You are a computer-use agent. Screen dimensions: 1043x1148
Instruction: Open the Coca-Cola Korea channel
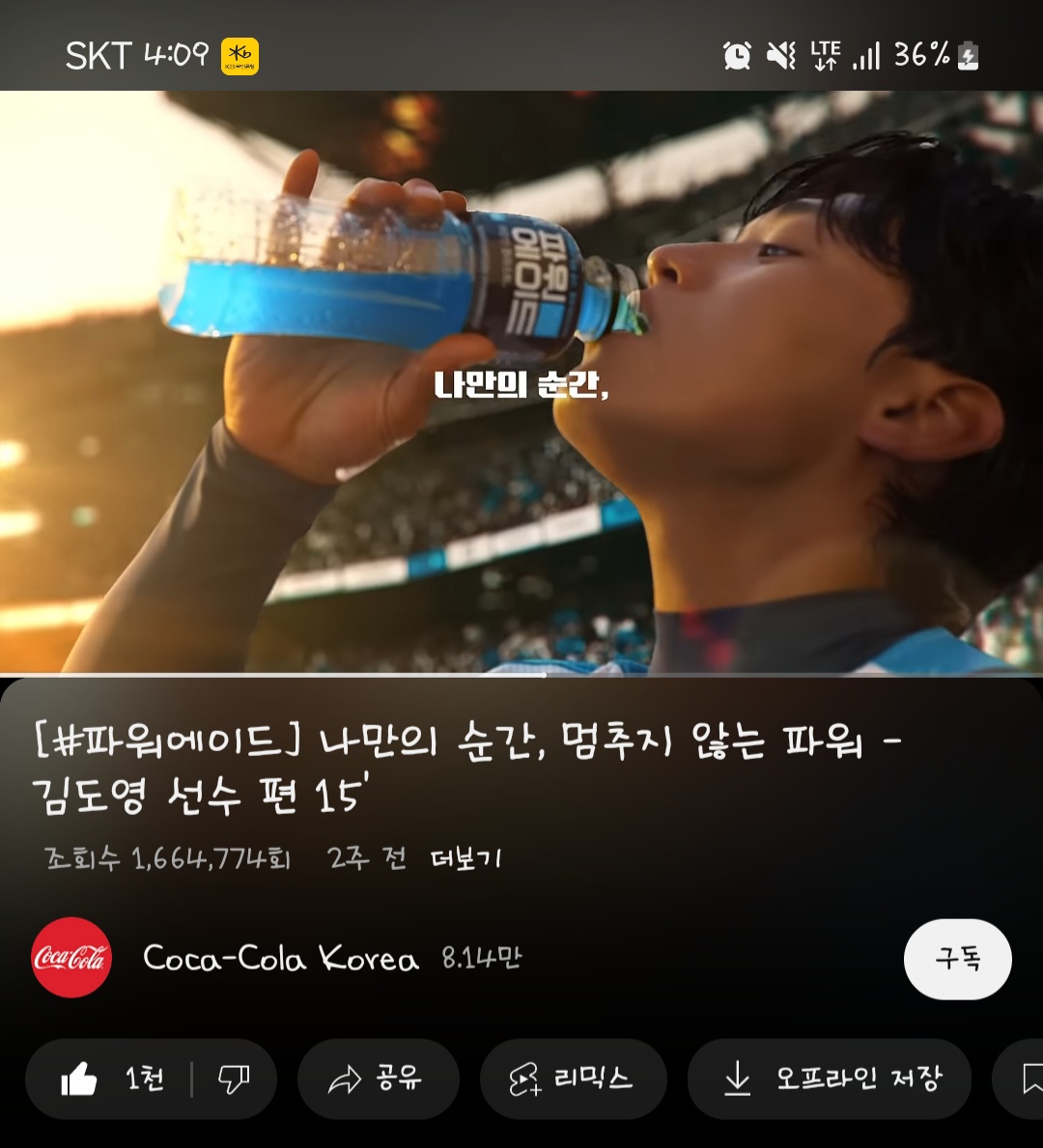pos(280,958)
